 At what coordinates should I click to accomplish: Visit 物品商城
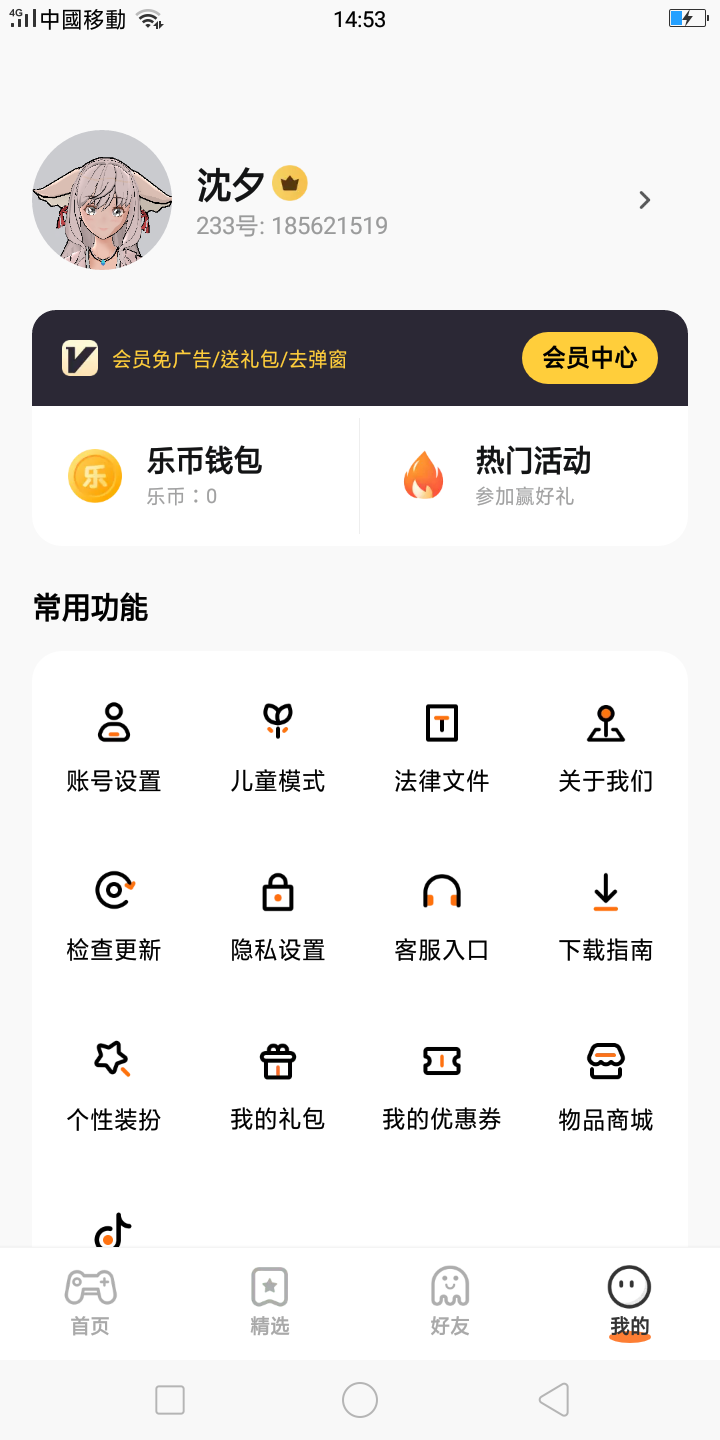click(x=606, y=1086)
